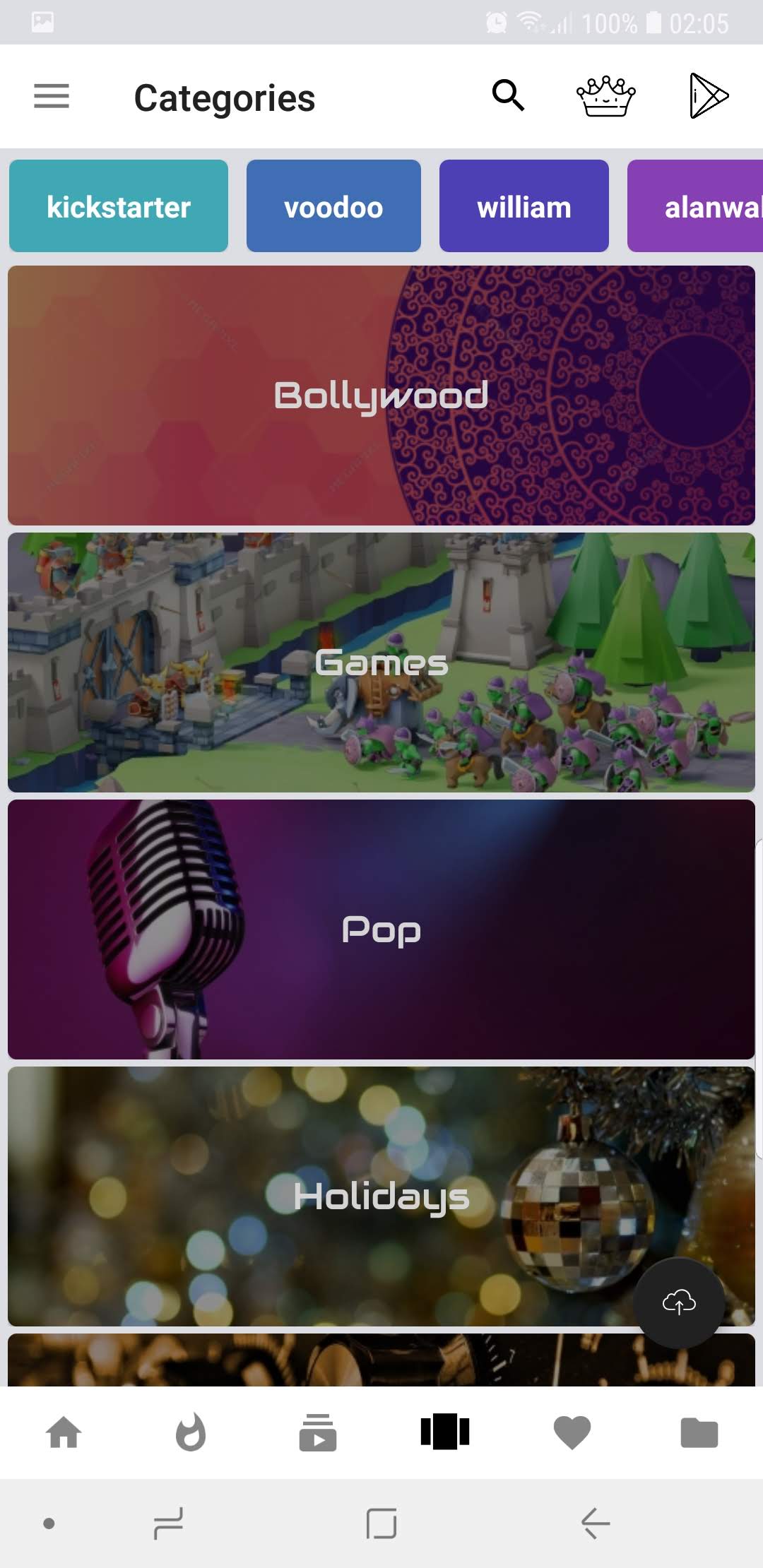Switch to the Home tab
Image resolution: width=763 pixels, height=1568 pixels.
click(64, 1432)
